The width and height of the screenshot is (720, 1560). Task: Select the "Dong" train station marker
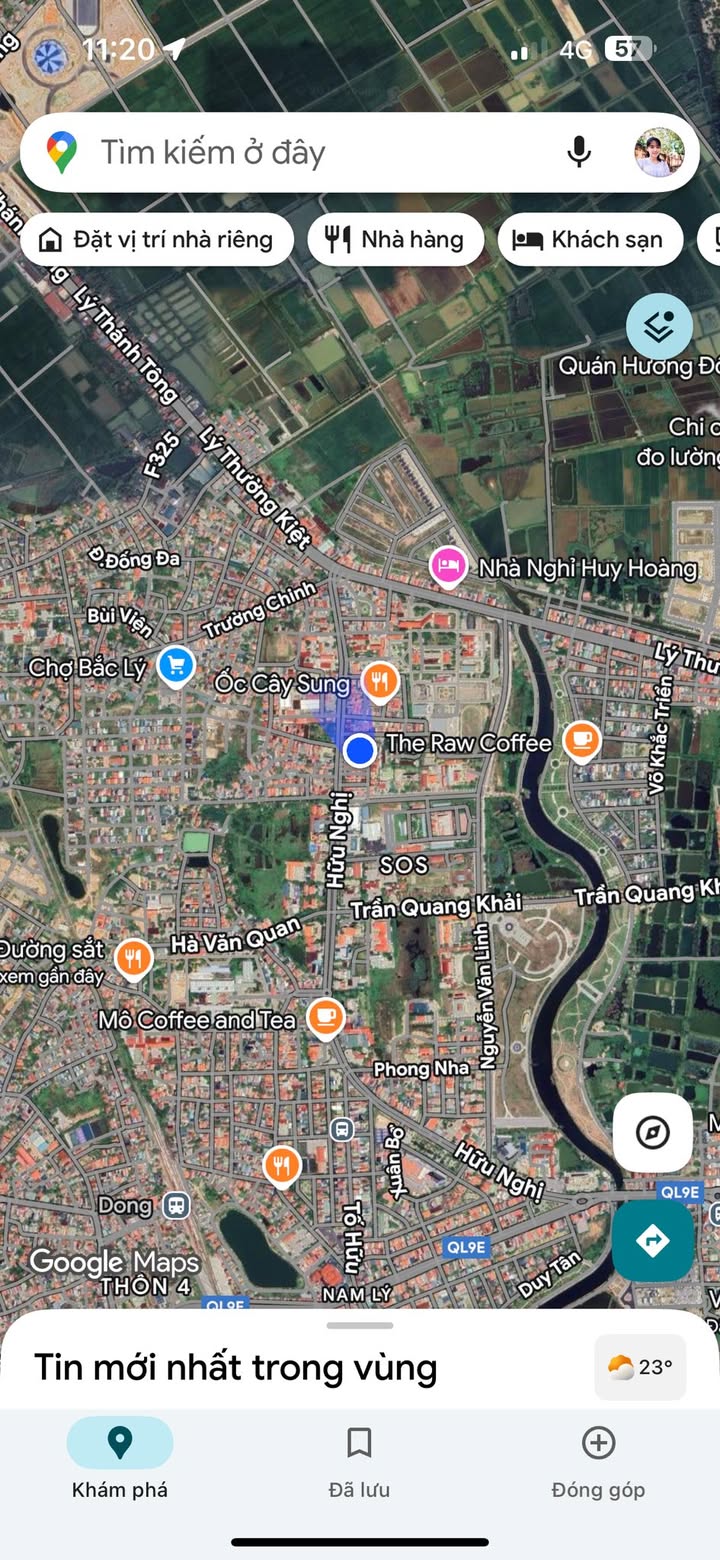[x=177, y=1205]
